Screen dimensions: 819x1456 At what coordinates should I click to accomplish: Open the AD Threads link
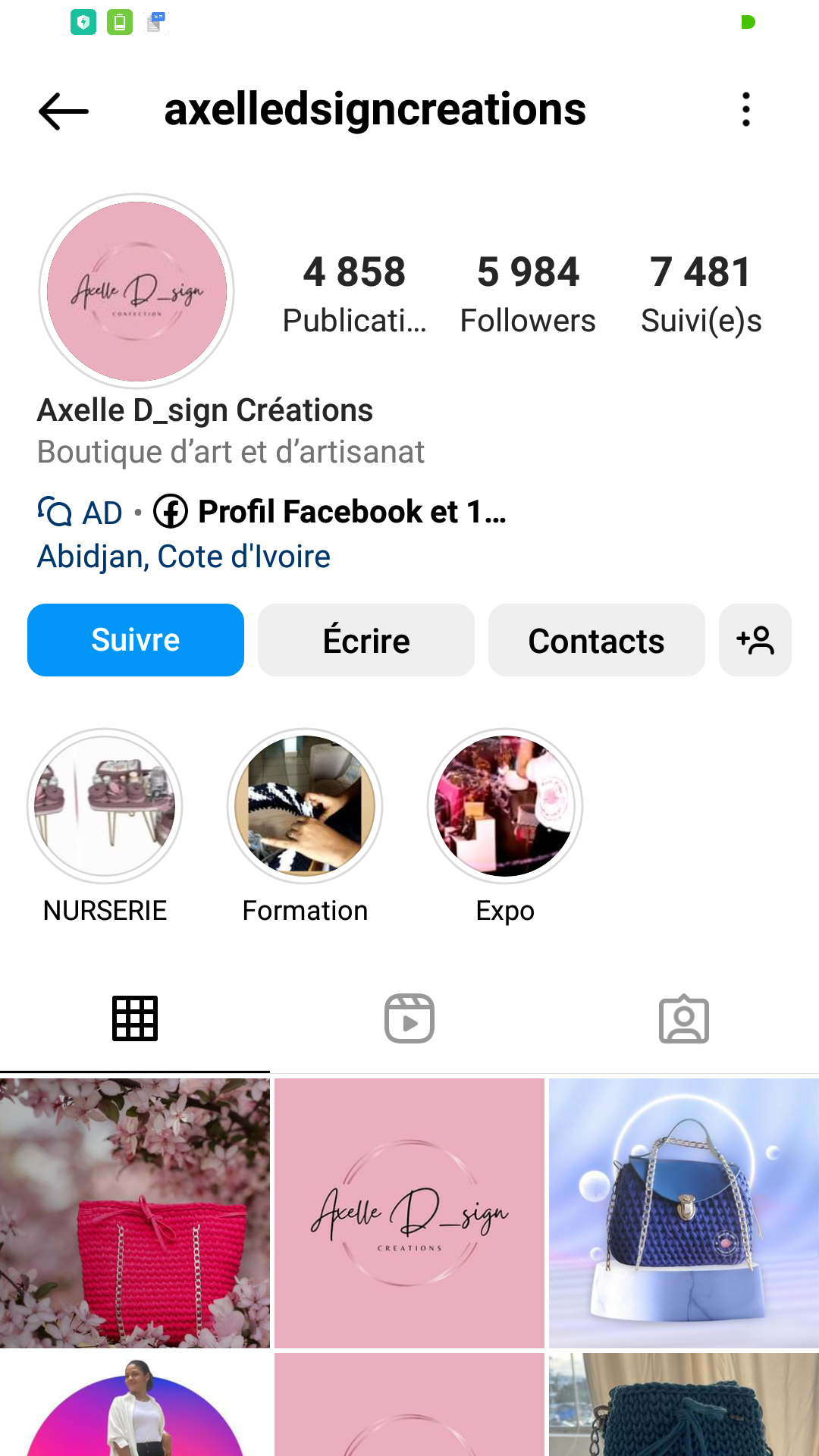click(x=80, y=513)
